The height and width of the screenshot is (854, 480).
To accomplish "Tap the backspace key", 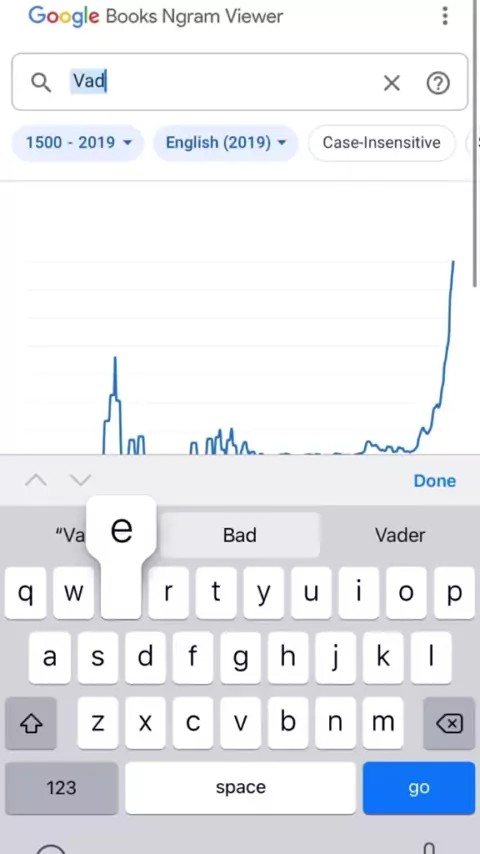I will point(449,723).
